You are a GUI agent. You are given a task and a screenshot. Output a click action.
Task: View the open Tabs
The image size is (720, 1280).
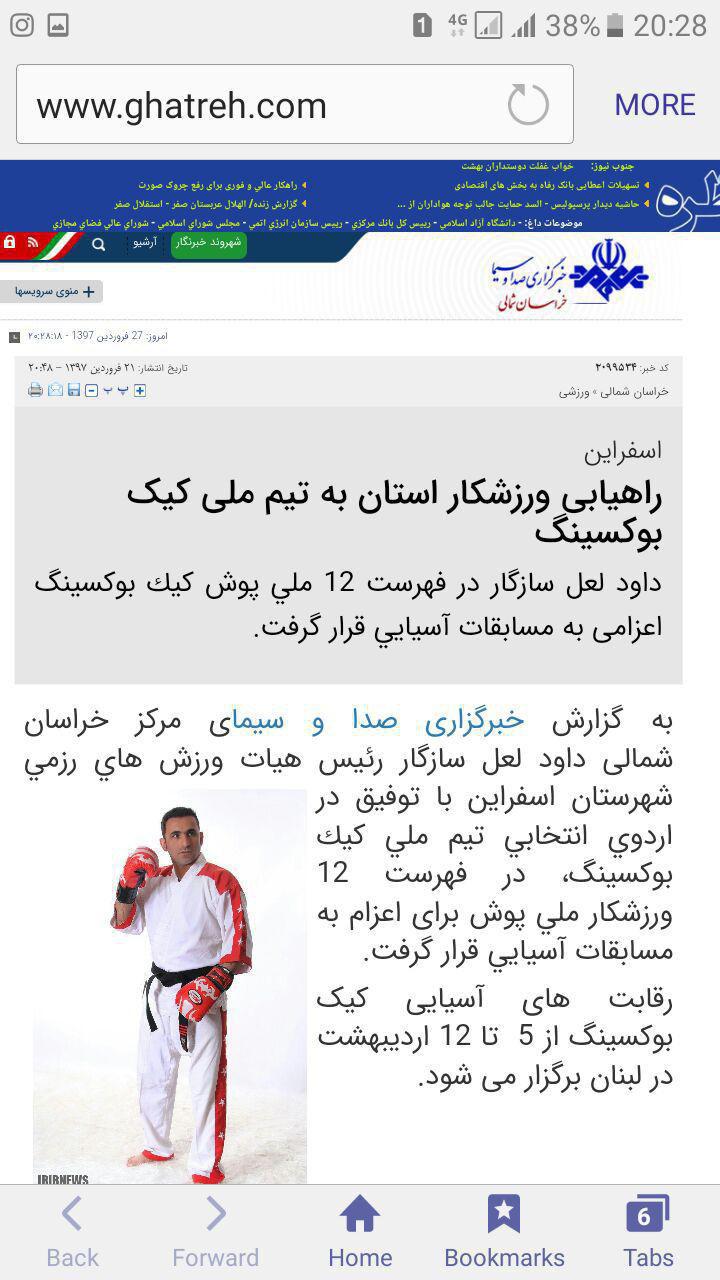[648, 1233]
